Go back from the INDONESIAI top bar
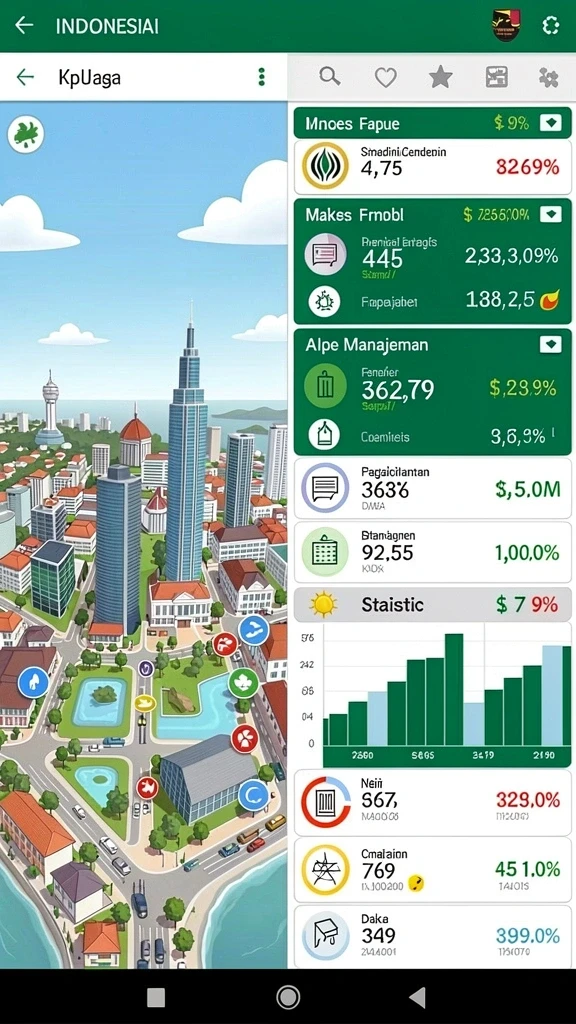The image size is (576, 1024). [24, 25]
